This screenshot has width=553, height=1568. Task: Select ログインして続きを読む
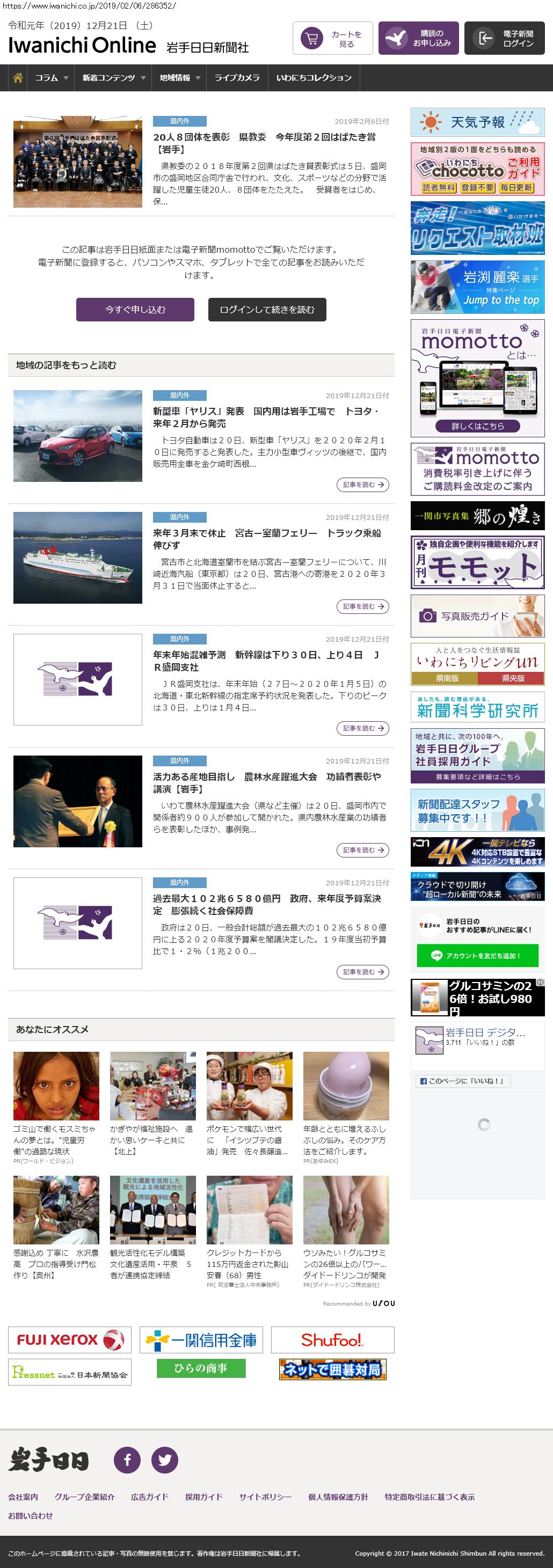[267, 309]
